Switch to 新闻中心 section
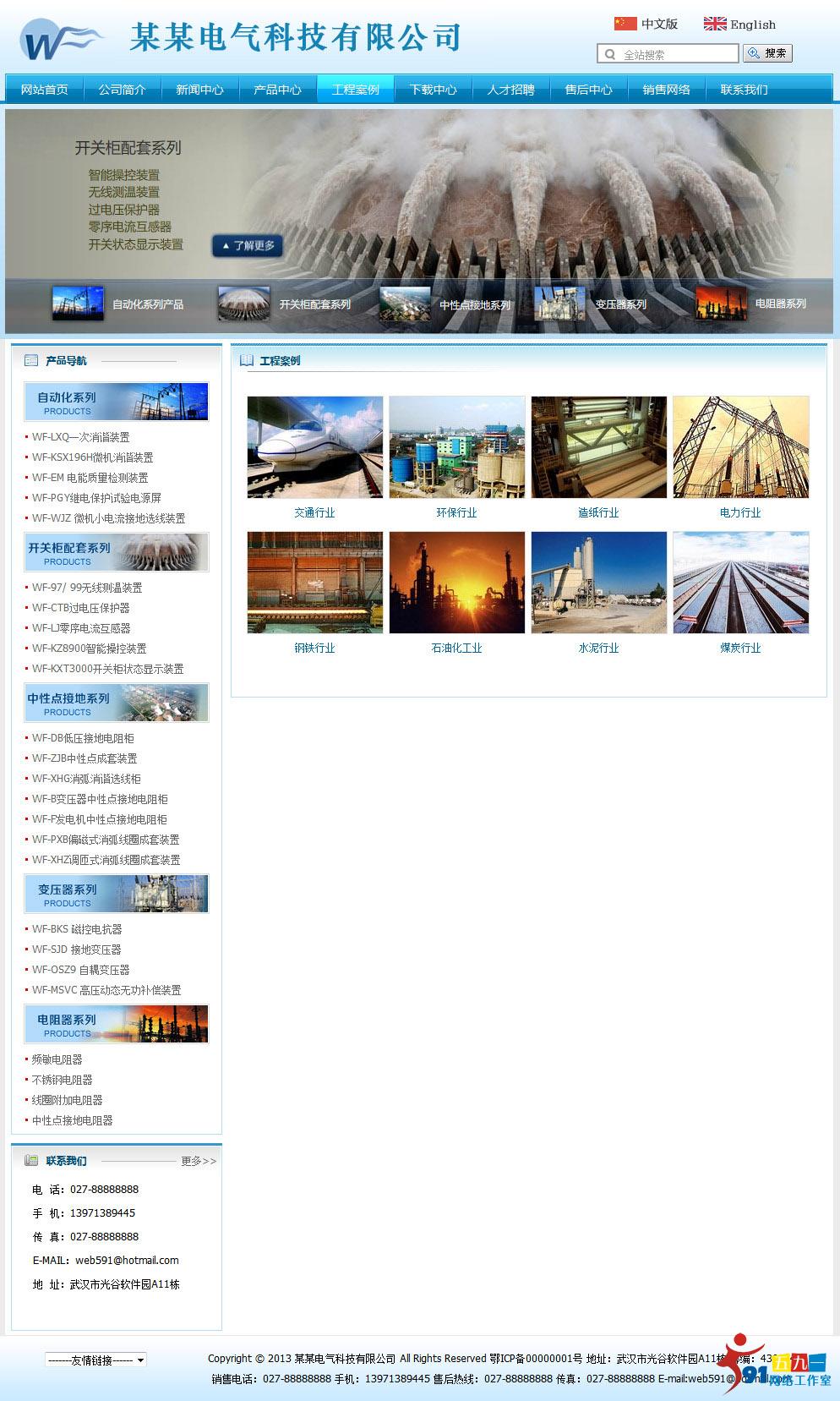This screenshot has width=840, height=1401. [200, 90]
